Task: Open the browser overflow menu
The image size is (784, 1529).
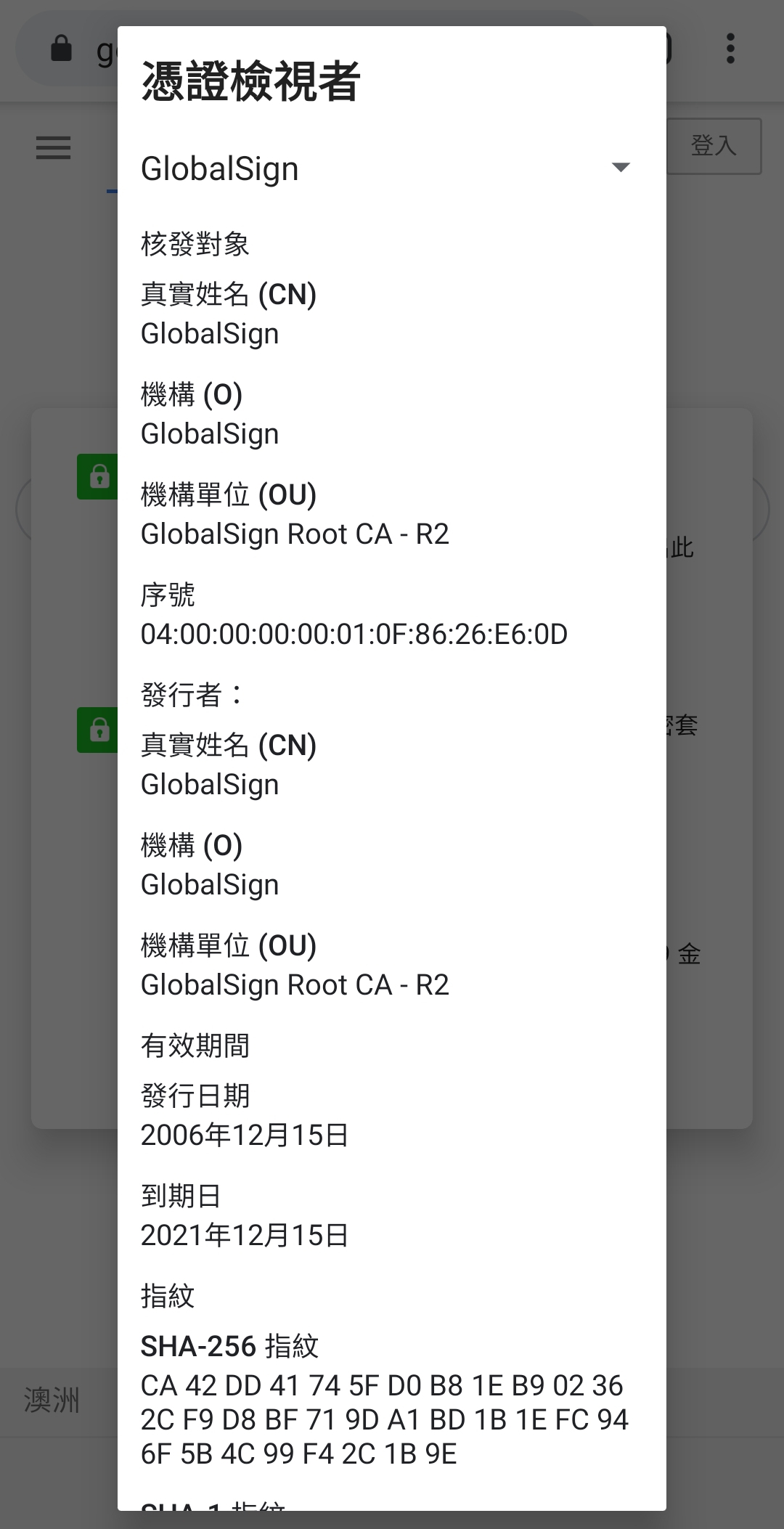Action: 730,49
